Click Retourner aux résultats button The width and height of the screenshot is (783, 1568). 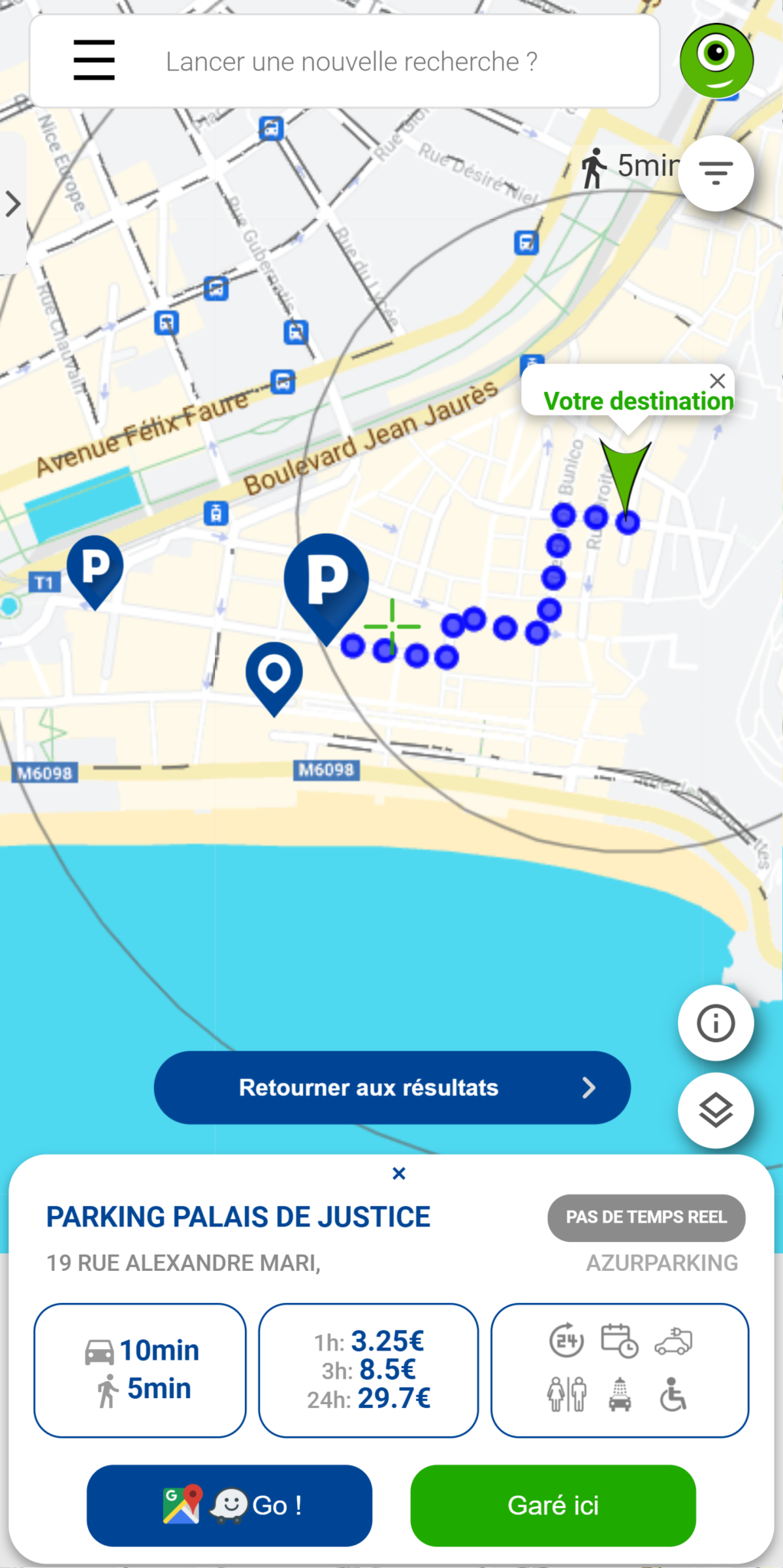point(392,1087)
